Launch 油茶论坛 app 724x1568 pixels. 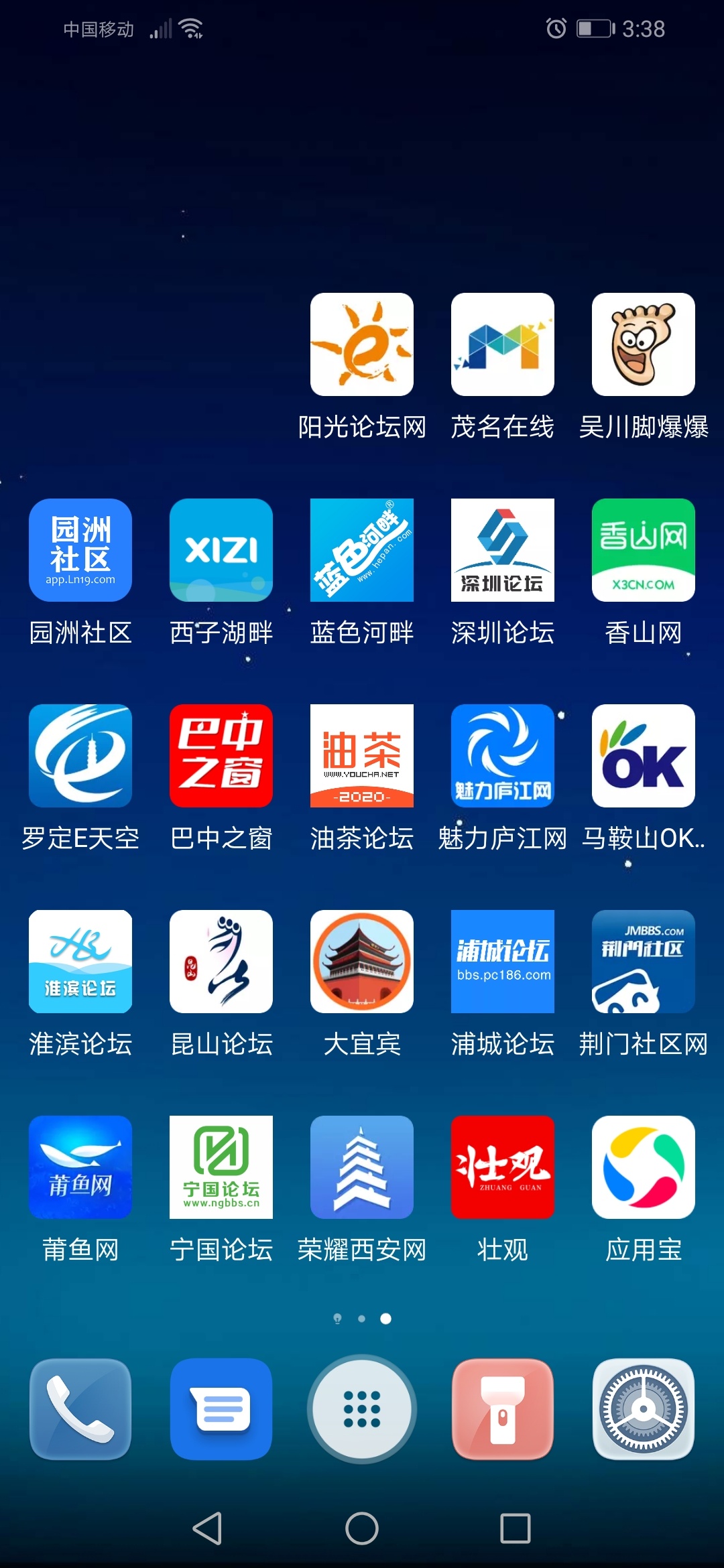coord(362,756)
